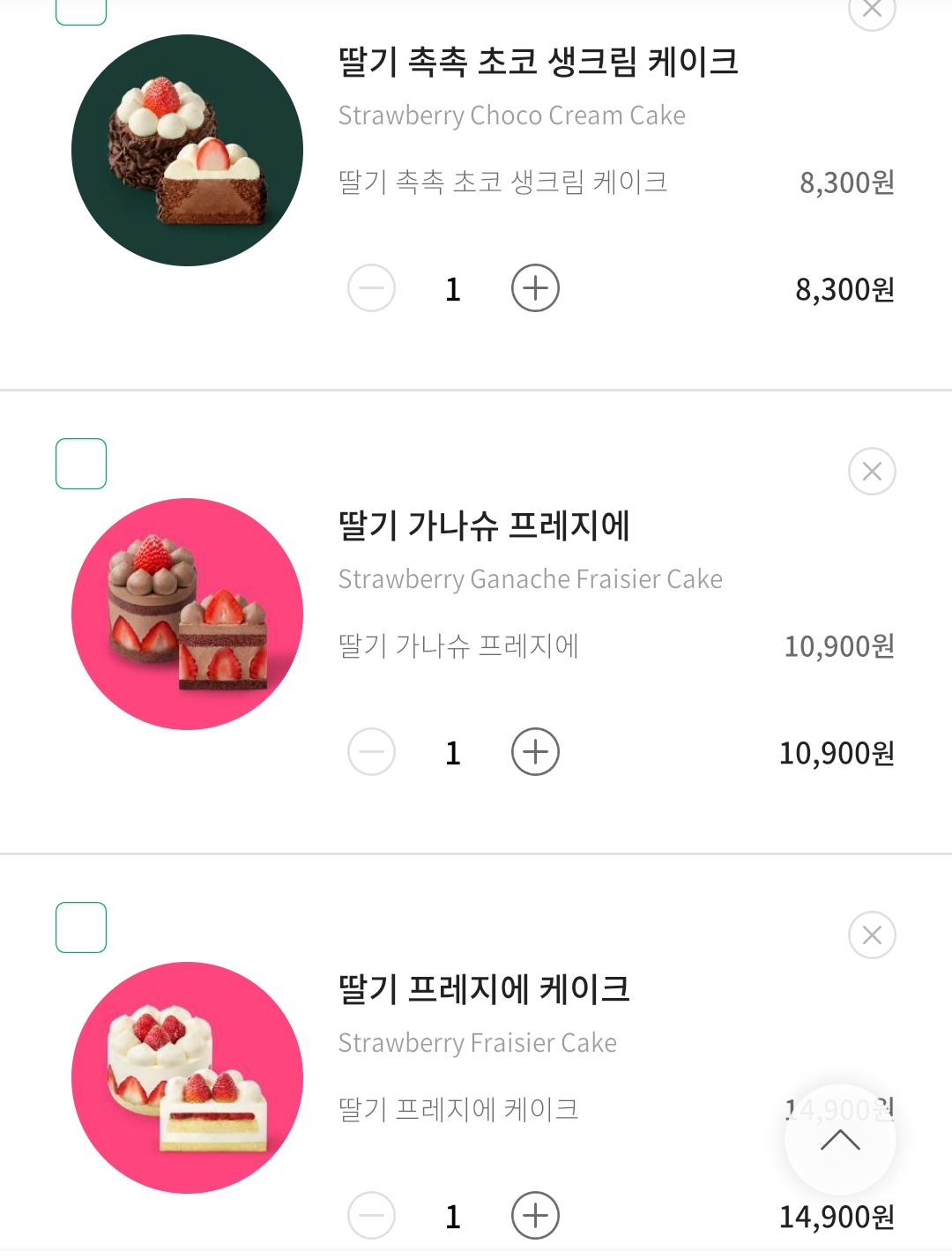Increase 딸기 프레지에 케이크 quantity
Image resolution: width=952 pixels, height=1259 pixels.
coord(536,1216)
